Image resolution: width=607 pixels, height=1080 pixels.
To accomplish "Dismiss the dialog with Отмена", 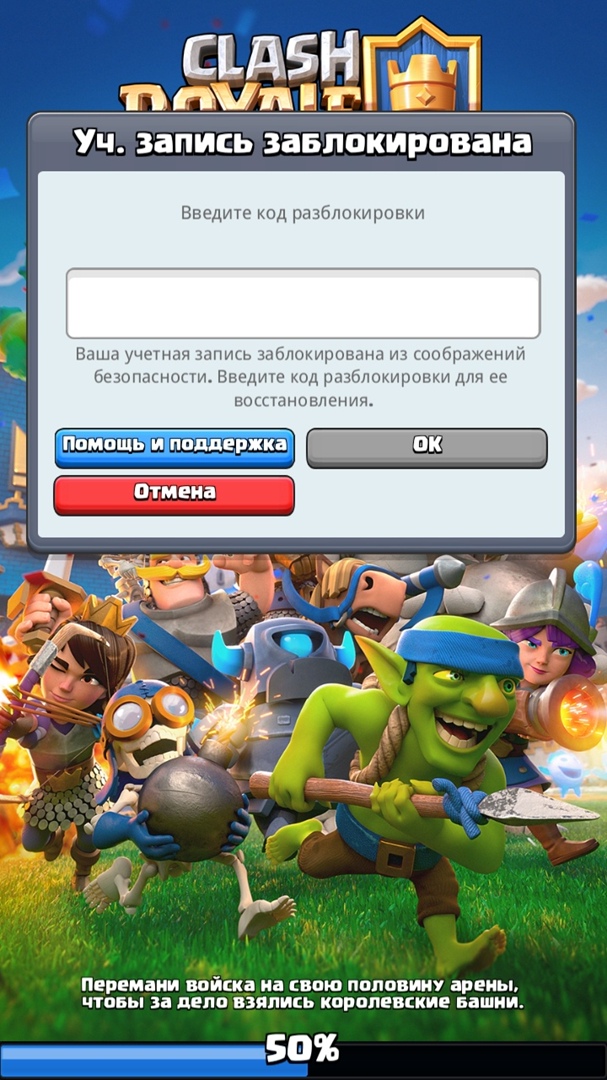I will [174, 494].
